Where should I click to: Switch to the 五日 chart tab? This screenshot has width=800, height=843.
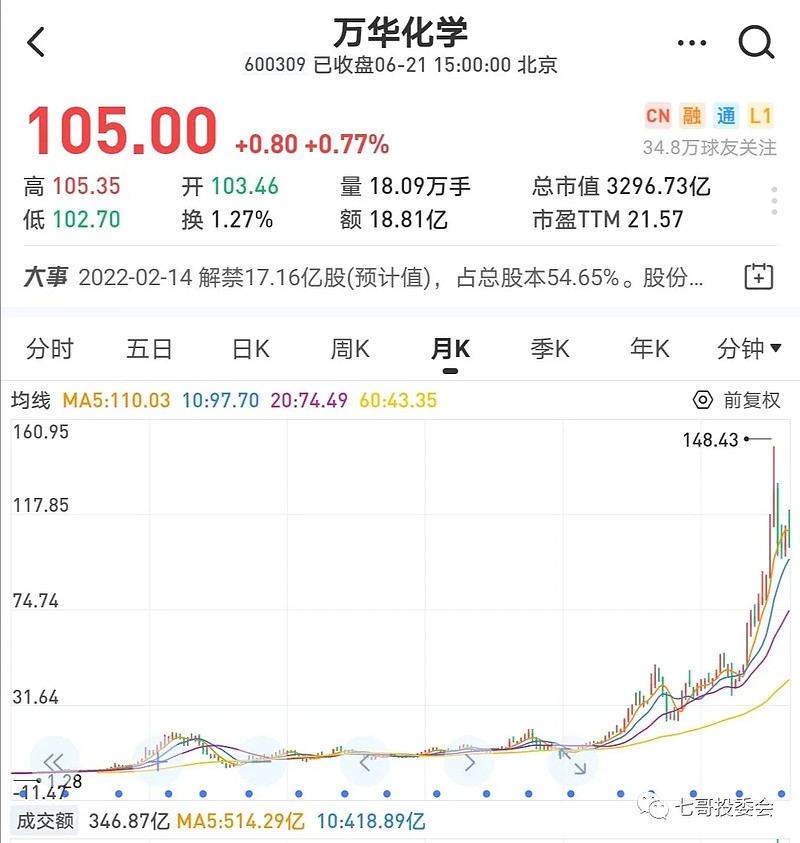(150, 349)
